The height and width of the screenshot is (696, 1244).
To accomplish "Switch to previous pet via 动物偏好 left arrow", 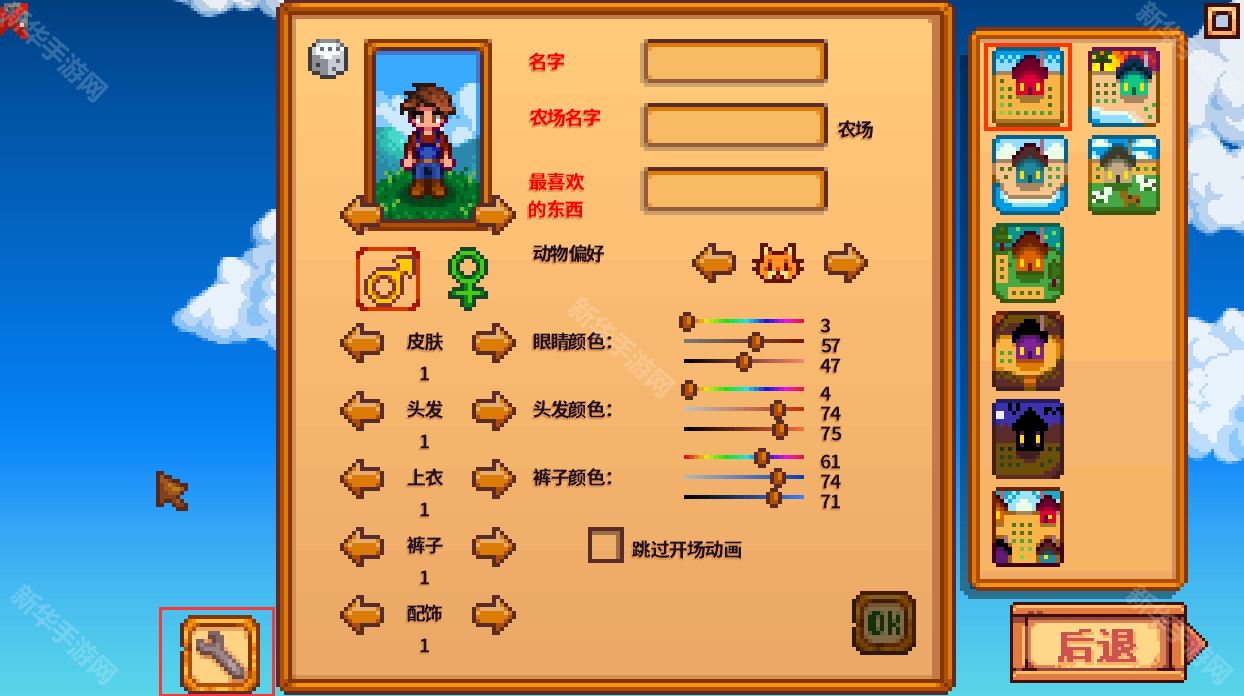I will click(714, 263).
